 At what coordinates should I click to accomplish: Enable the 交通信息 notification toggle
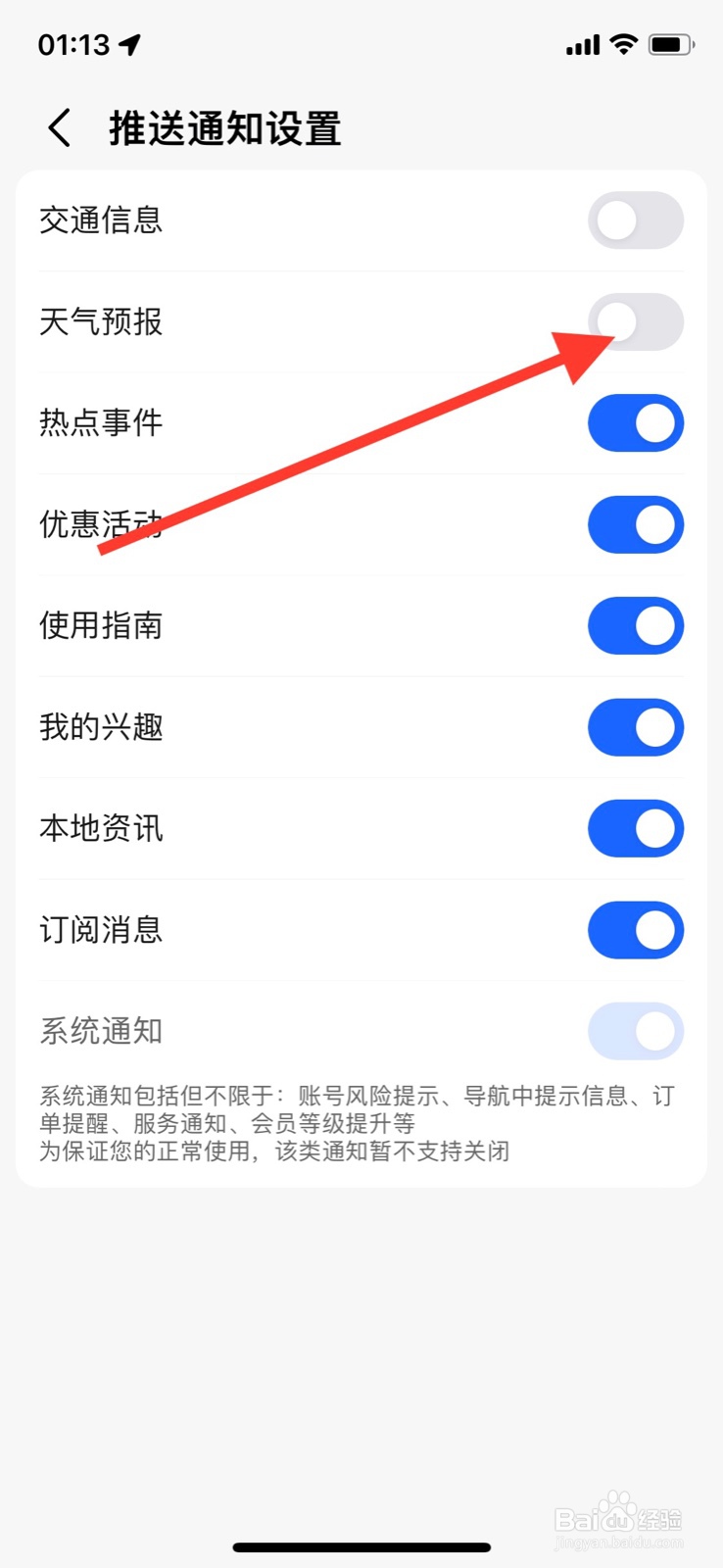click(635, 220)
